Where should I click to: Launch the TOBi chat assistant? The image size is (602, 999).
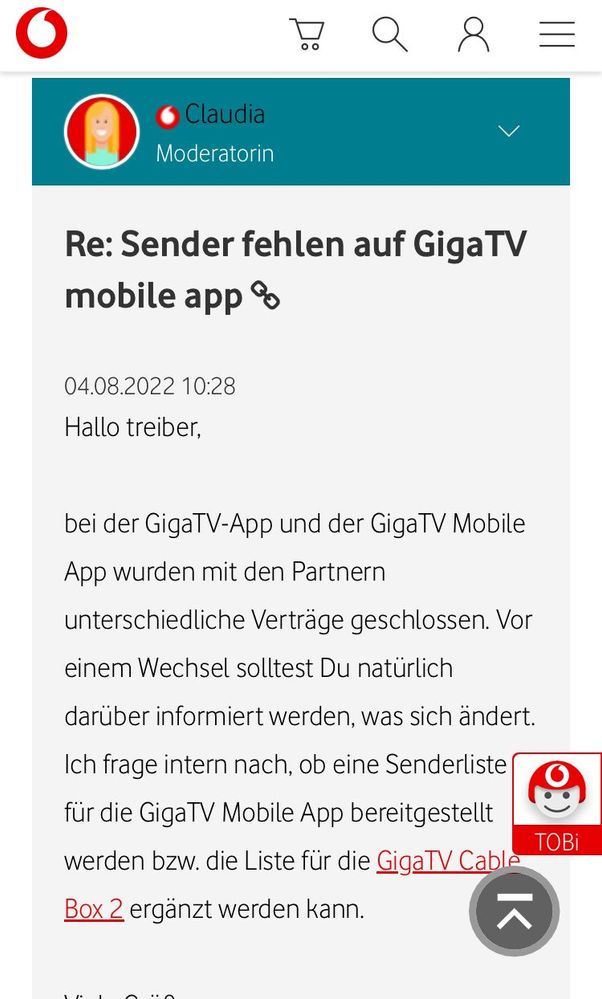pos(557,804)
